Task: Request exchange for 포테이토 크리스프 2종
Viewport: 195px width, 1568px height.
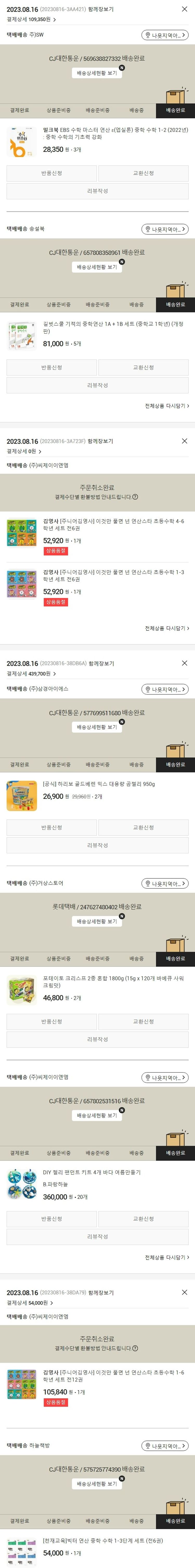Action: [x=143, y=1022]
